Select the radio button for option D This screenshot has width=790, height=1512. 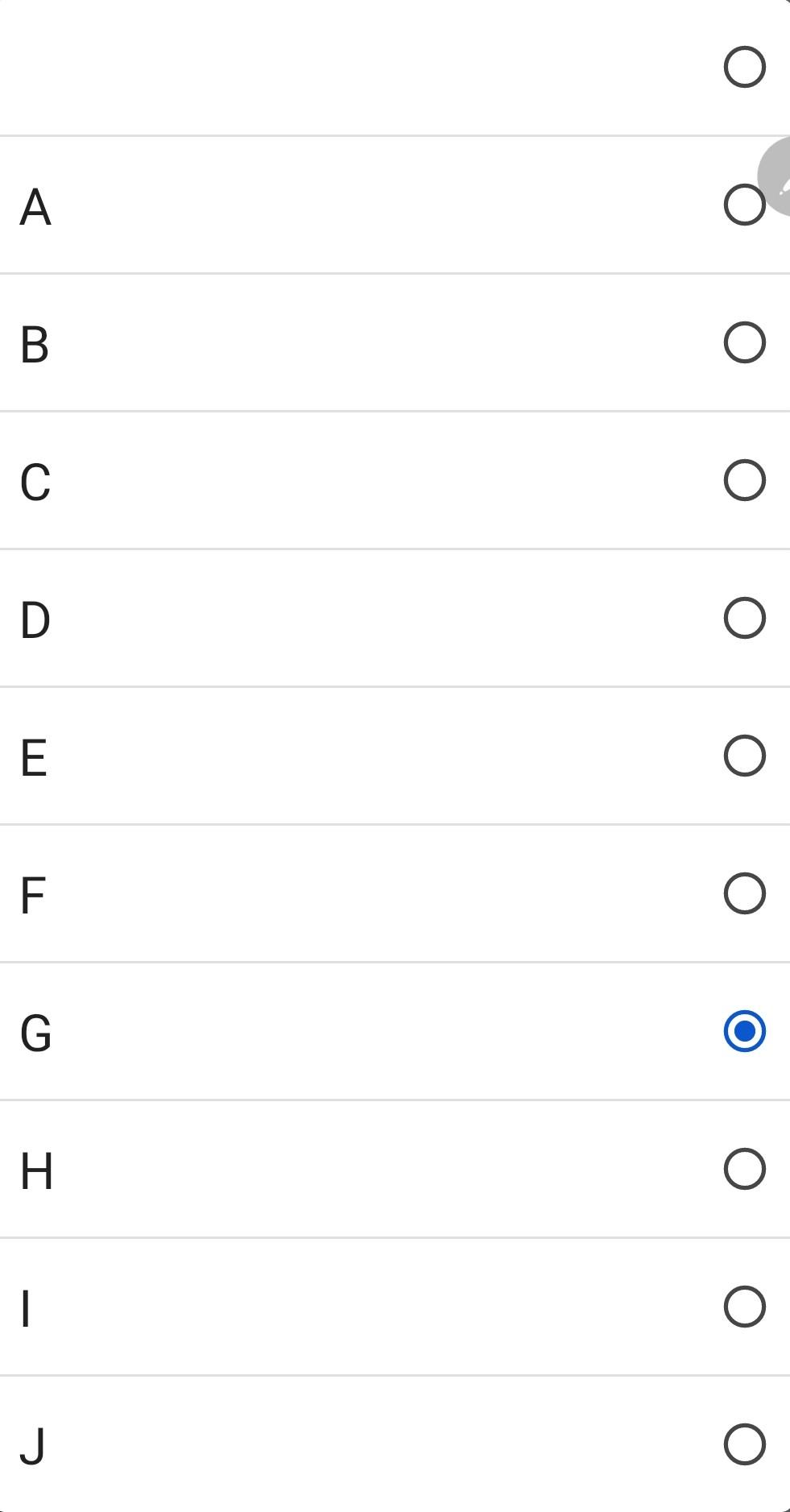coord(743,618)
